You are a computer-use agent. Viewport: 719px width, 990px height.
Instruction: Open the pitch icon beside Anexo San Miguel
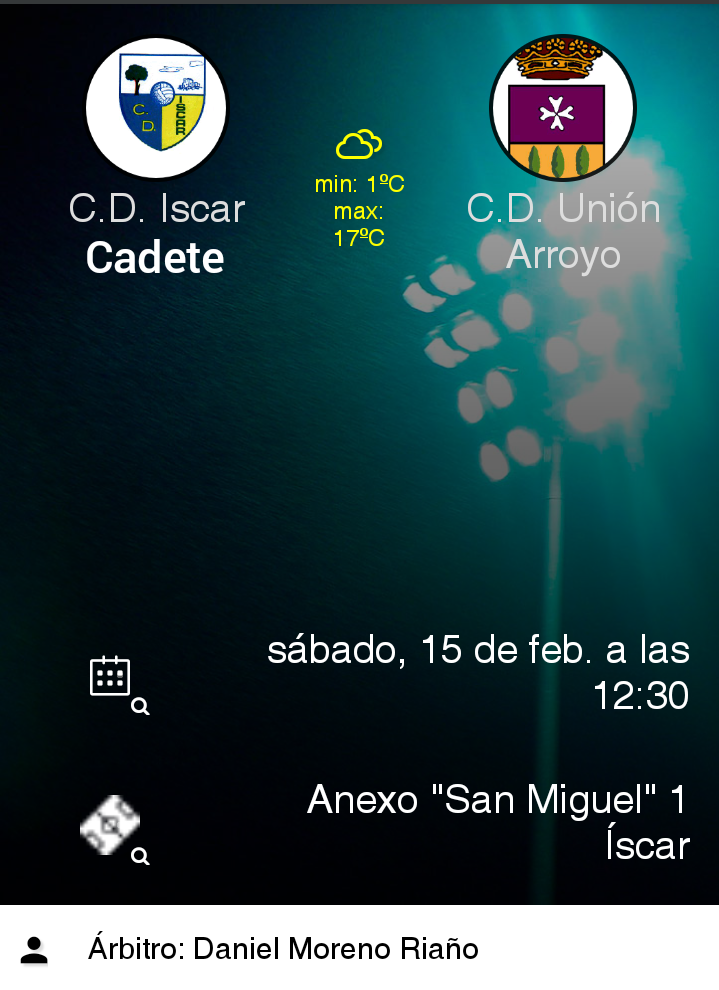point(111,826)
